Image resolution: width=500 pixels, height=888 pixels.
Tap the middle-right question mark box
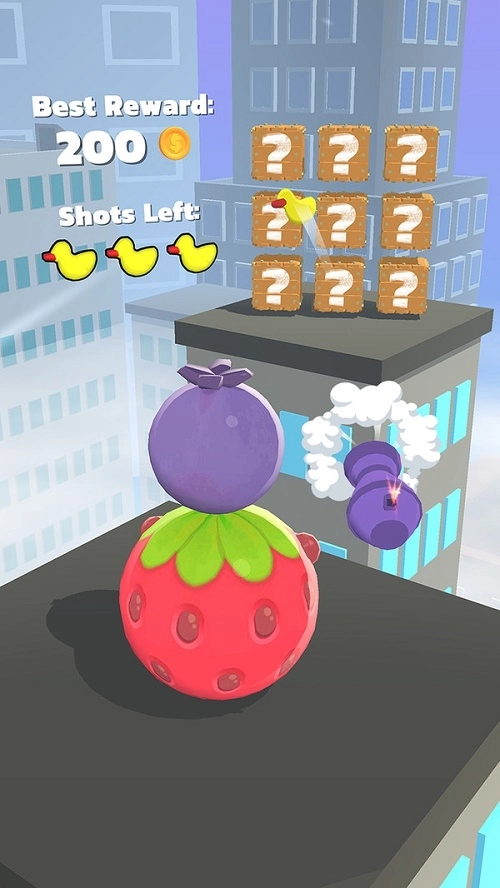(x=407, y=221)
